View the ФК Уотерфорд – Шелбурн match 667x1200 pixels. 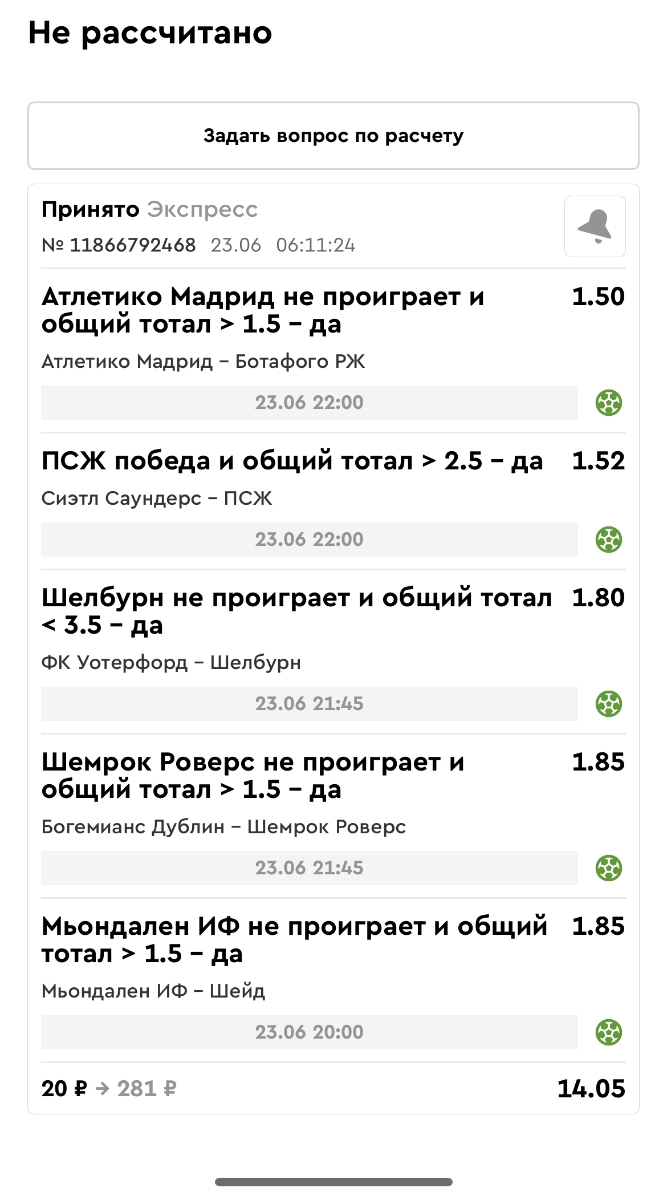click(x=171, y=662)
